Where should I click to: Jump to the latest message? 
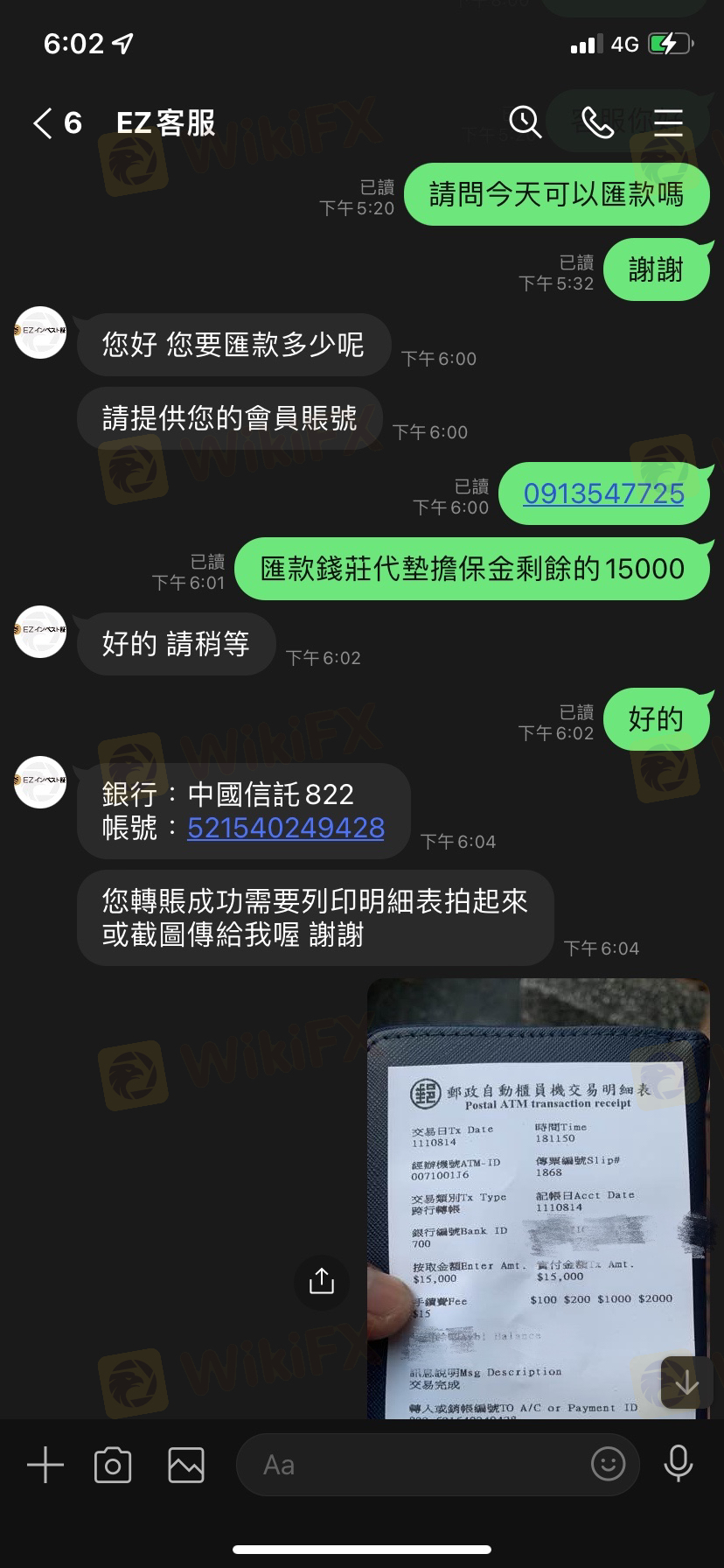pos(686,1382)
